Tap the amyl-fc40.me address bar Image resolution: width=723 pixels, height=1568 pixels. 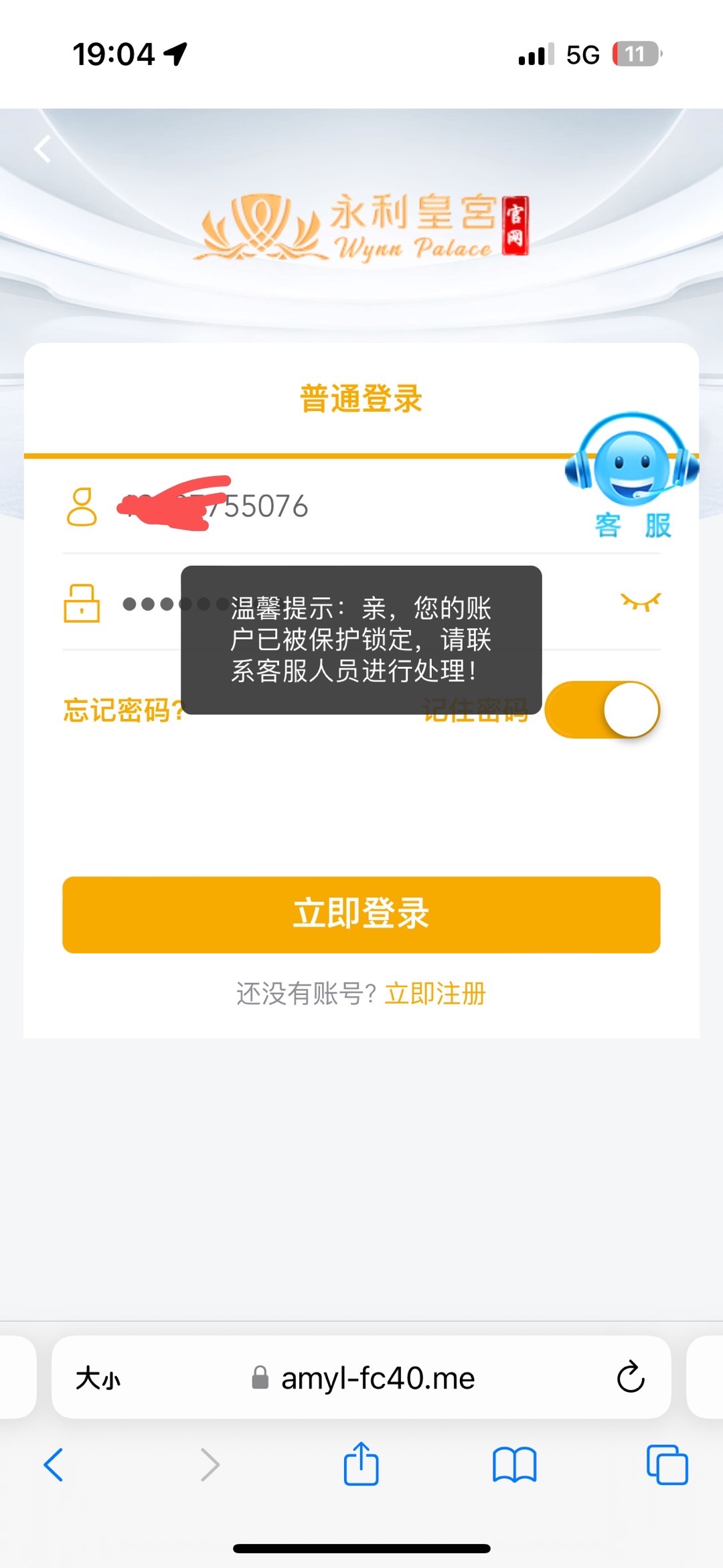click(x=378, y=1379)
